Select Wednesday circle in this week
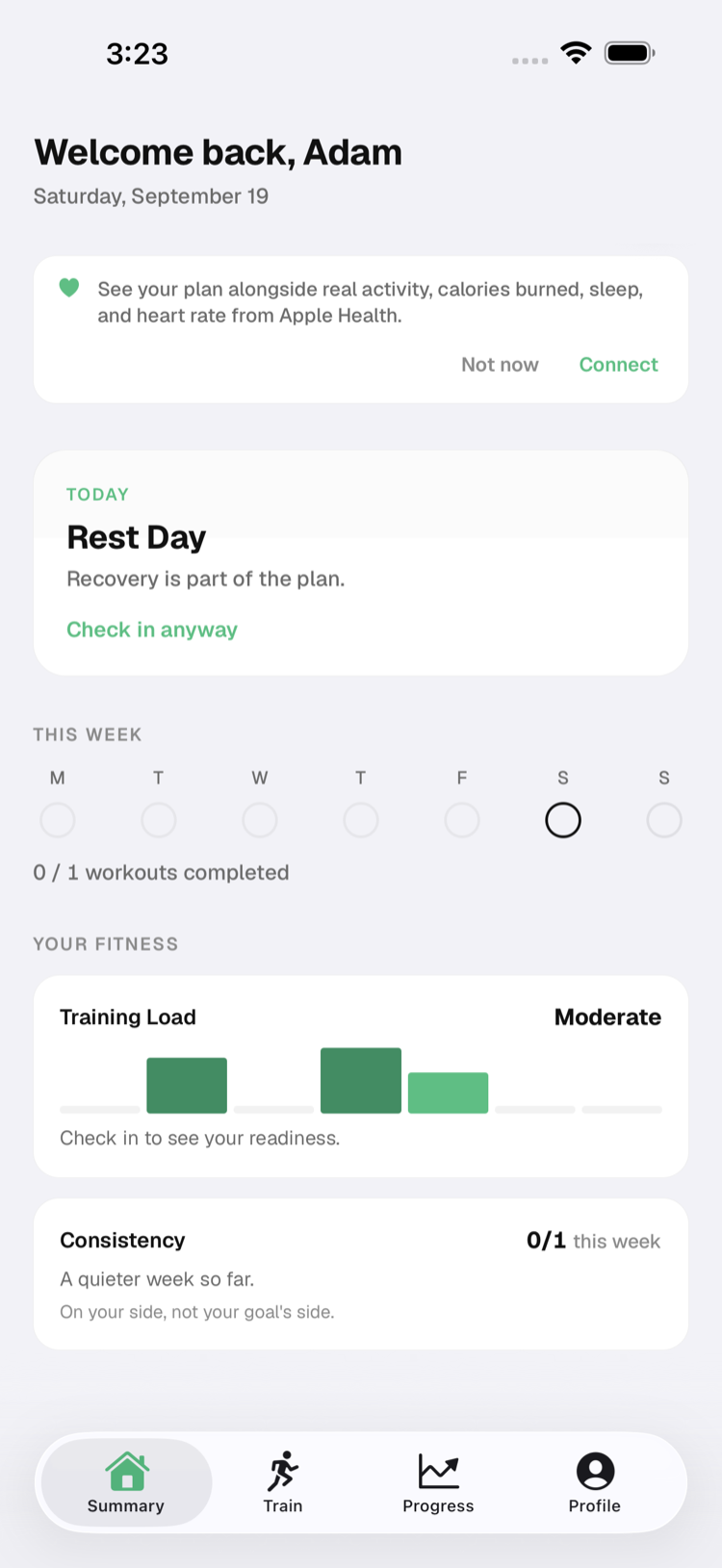This screenshot has width=722, height=1568. click(x=260, y=820)
